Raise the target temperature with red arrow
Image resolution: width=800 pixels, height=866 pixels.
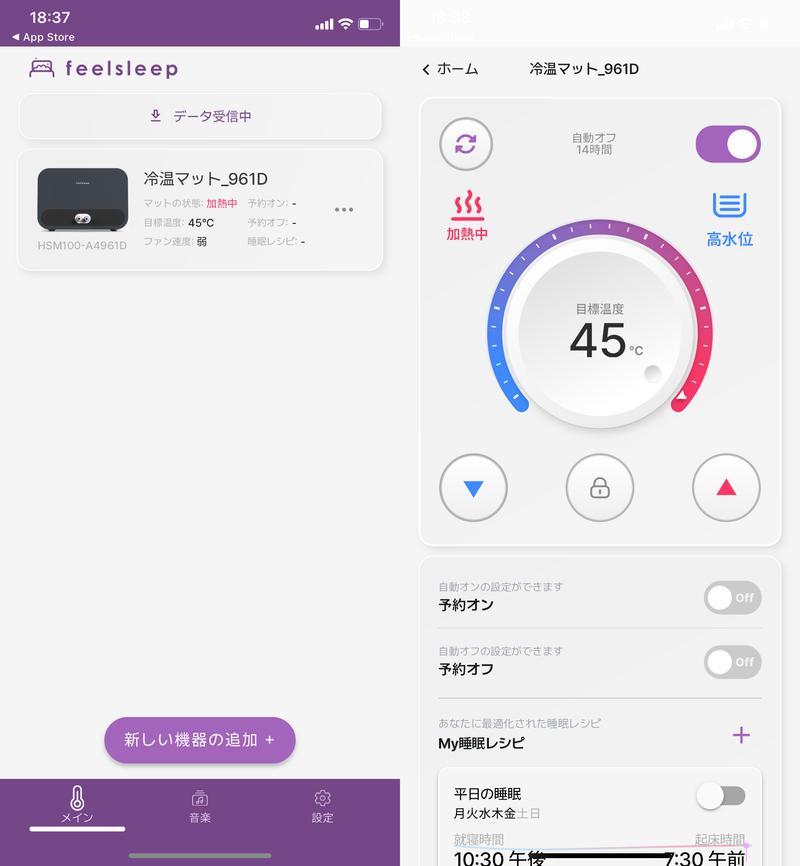[726, 488]
